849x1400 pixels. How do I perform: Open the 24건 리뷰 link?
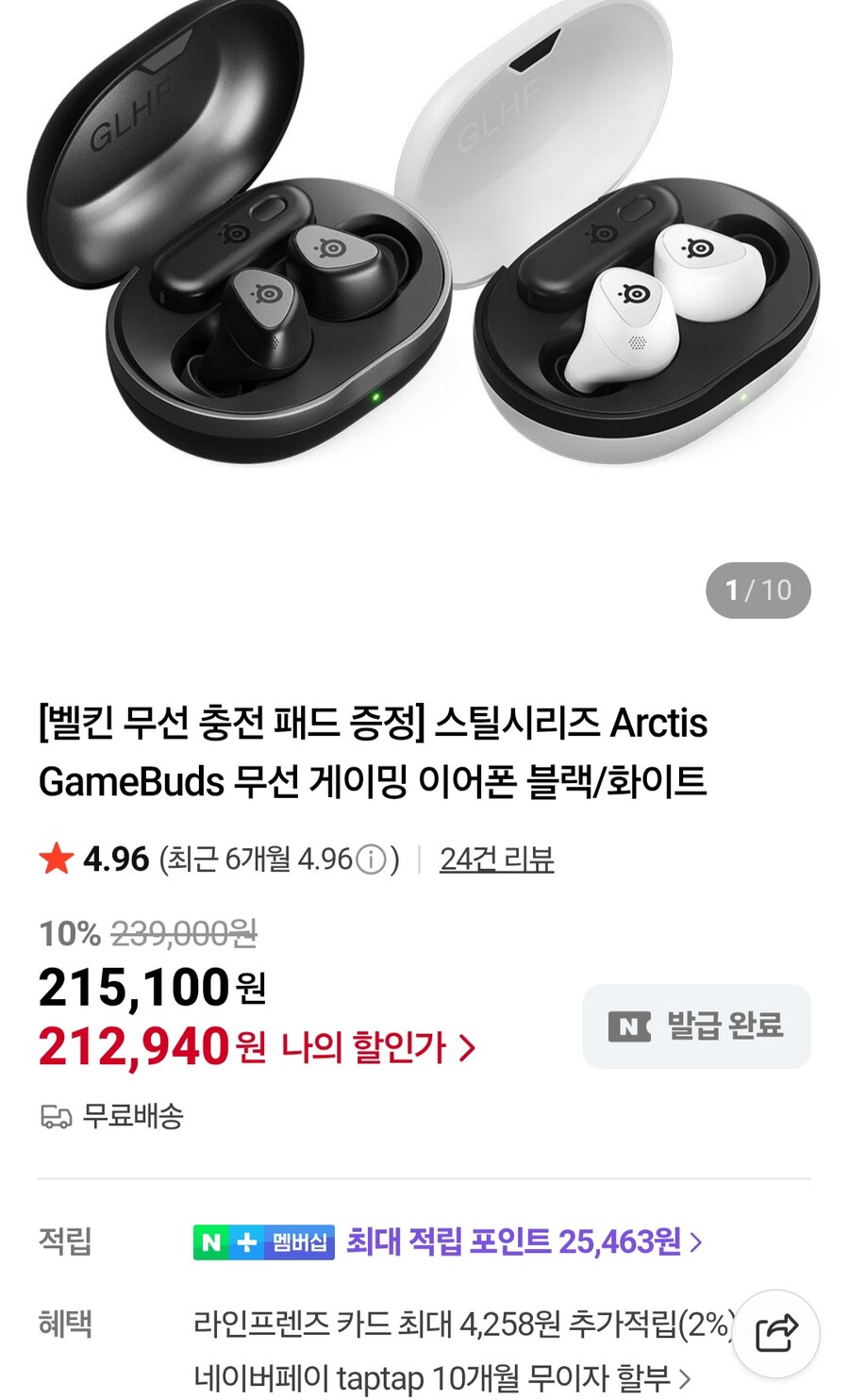tap(495, 859)
